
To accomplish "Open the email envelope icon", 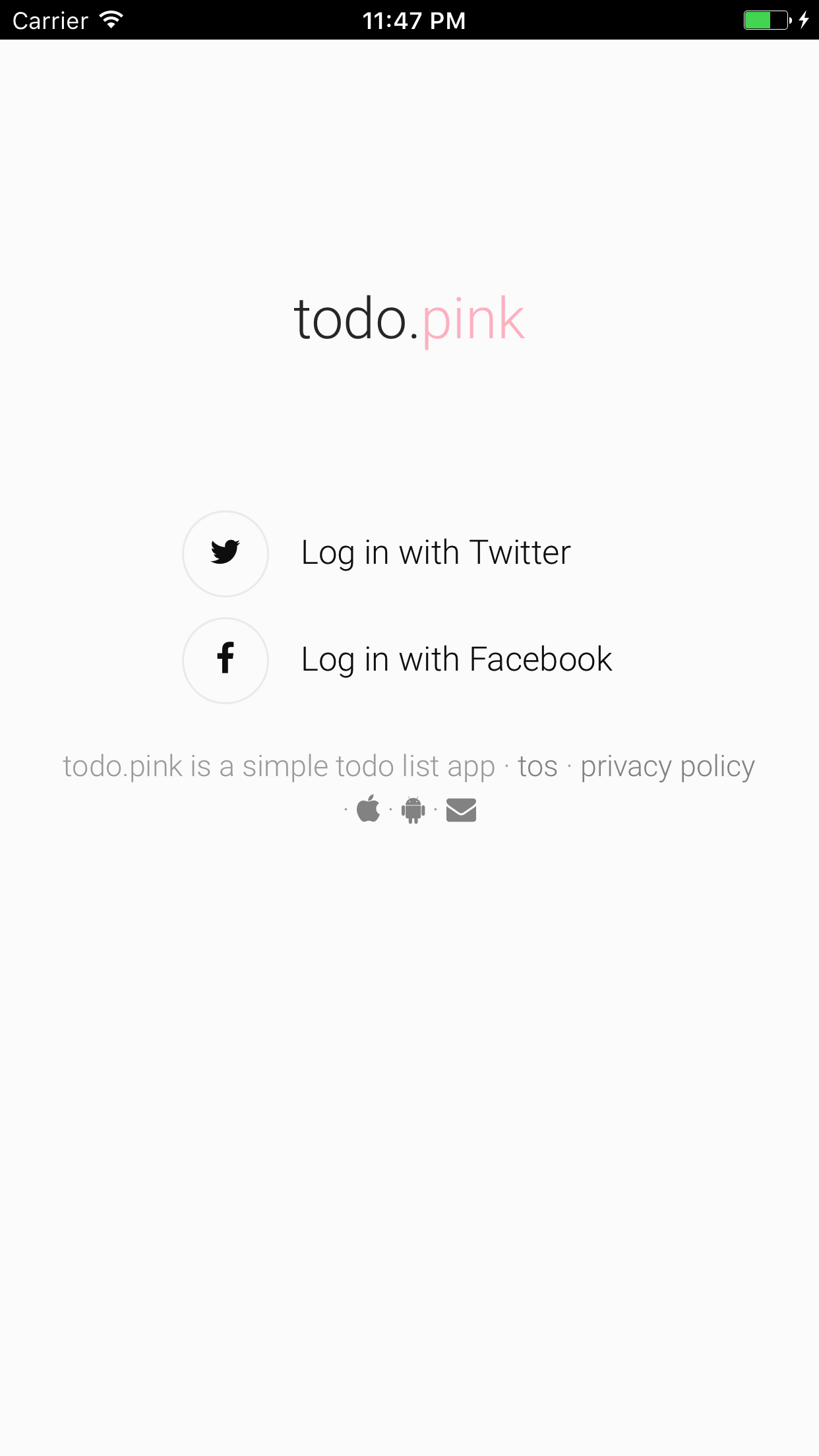I will click(x=461, y=810).
